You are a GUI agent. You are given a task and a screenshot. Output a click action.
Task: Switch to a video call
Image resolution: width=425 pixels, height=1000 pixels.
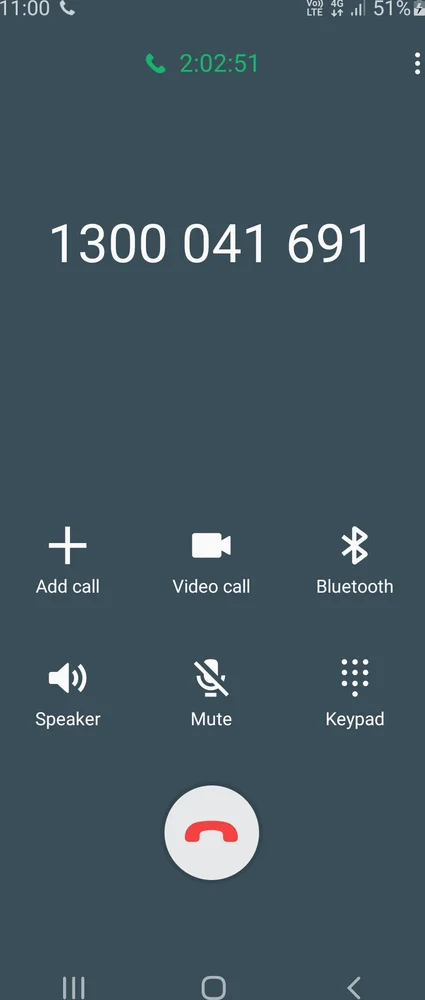pyautogui.click(x=211, y=561)
